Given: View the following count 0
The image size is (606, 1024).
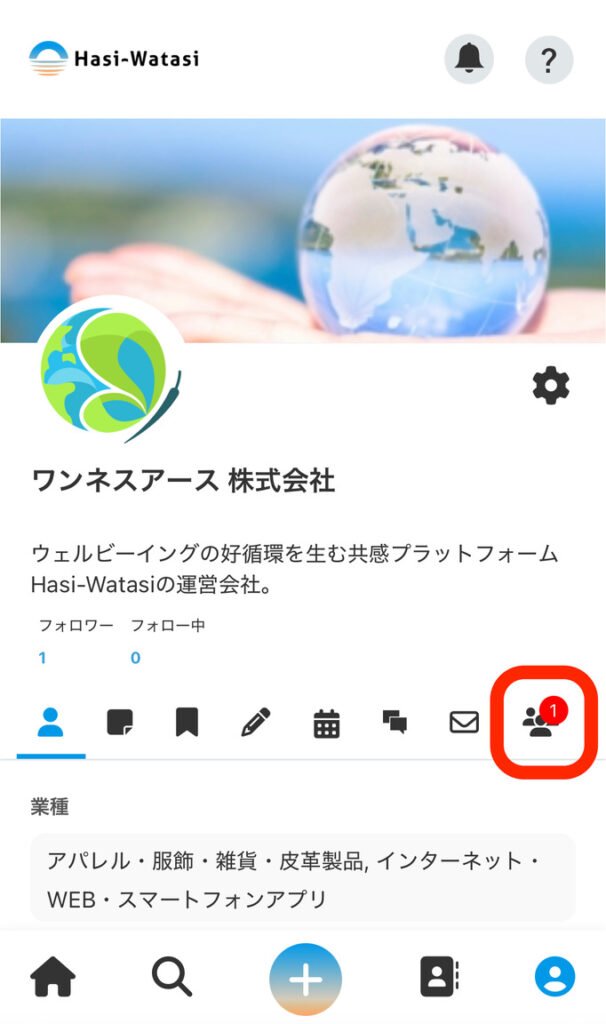Looking at the screenshot, I should pyautogui.click(x=135, y=658).
